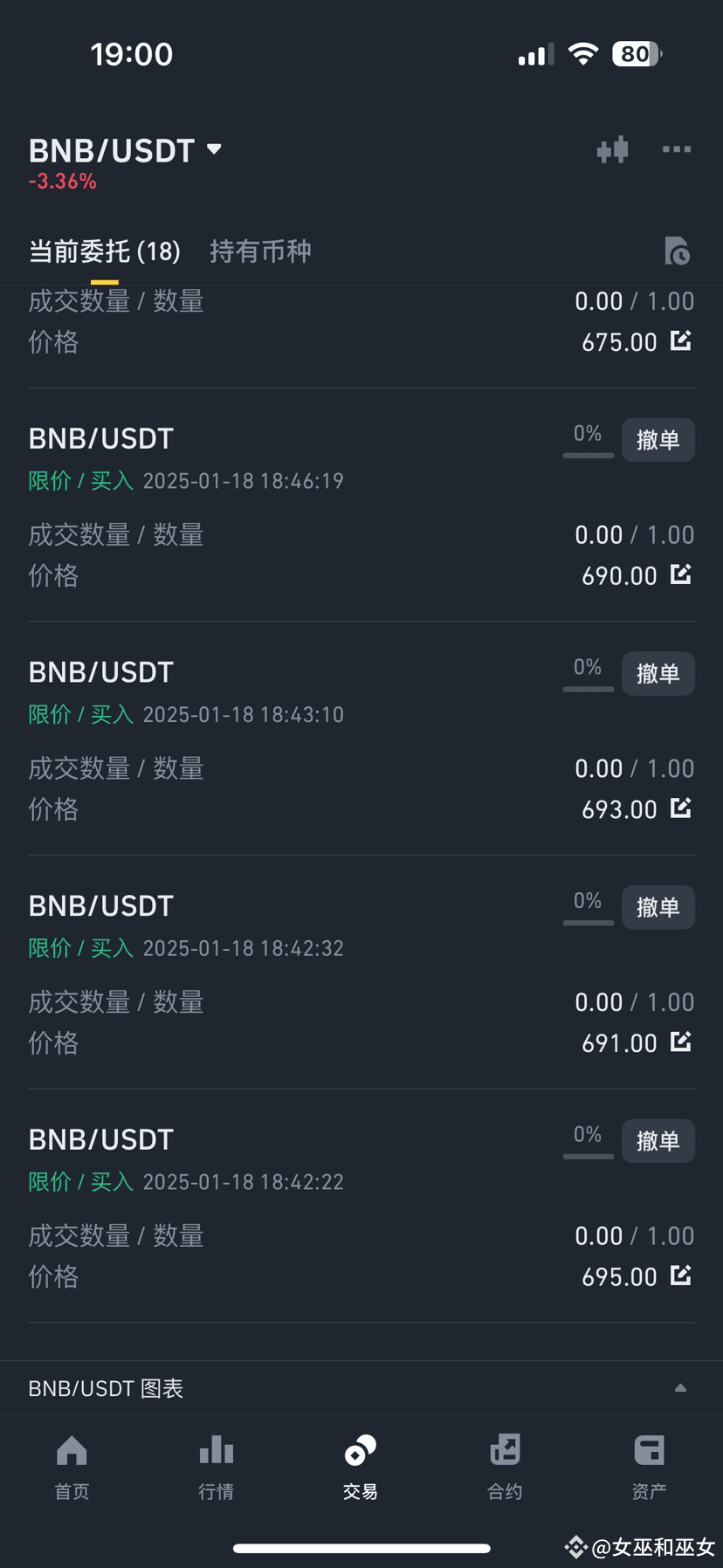
Task: Open the three-dot overflow menu
Action: 677,150
